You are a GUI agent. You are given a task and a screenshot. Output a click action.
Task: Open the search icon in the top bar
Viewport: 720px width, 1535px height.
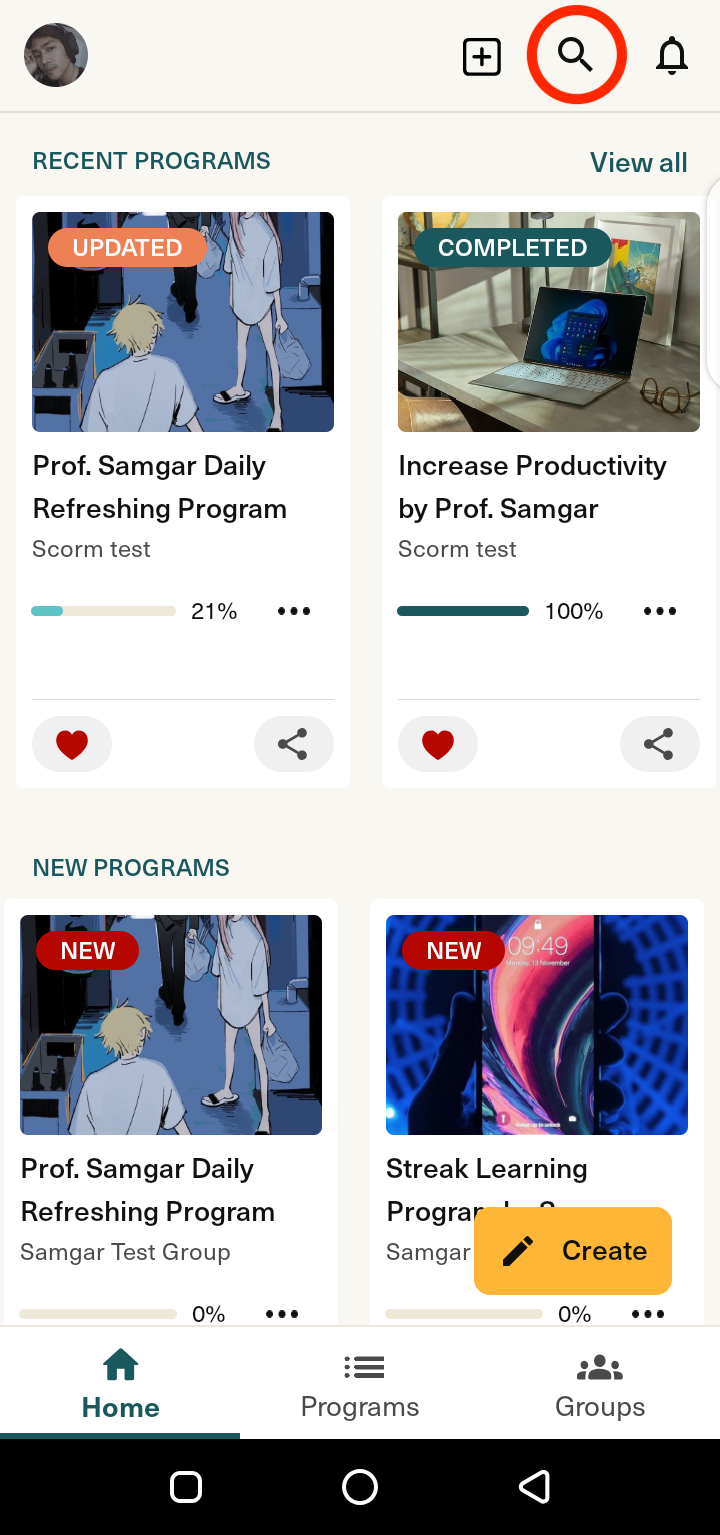575,55
